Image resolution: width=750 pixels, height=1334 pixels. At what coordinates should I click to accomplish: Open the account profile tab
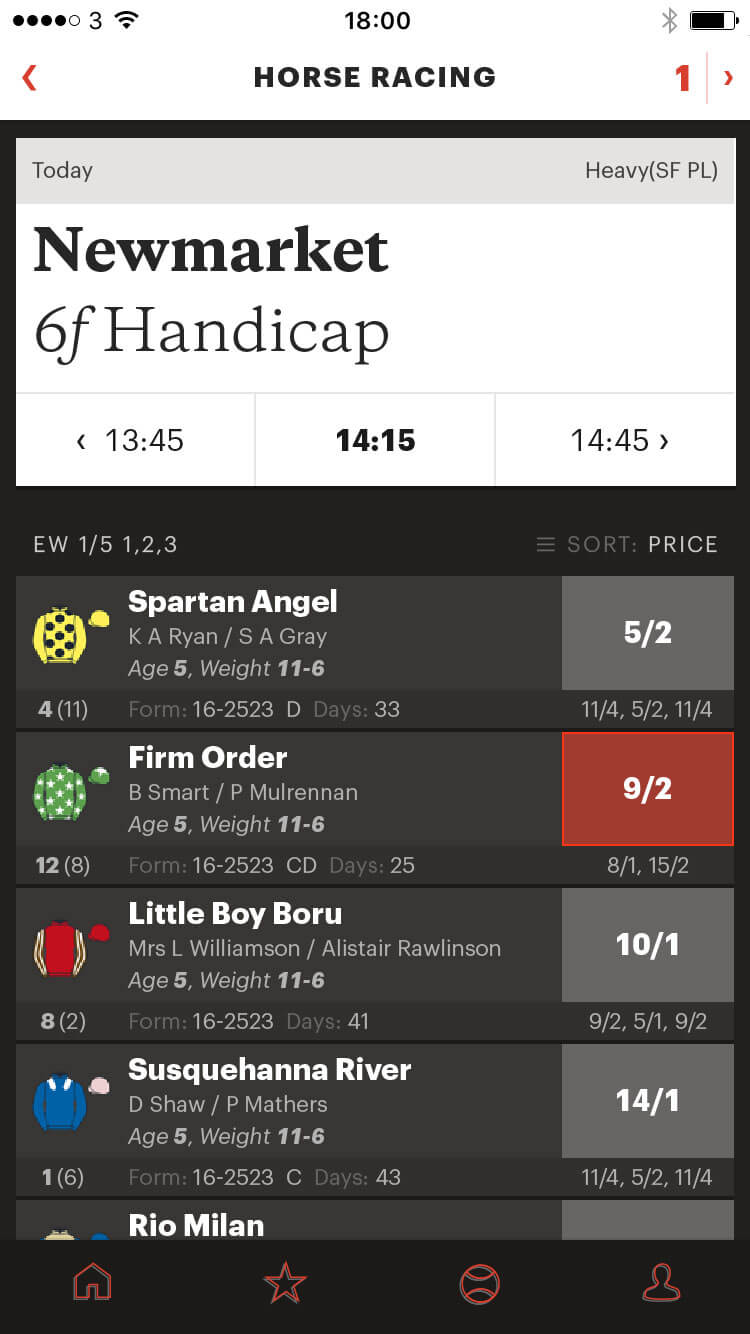(x=661, y=1284)
